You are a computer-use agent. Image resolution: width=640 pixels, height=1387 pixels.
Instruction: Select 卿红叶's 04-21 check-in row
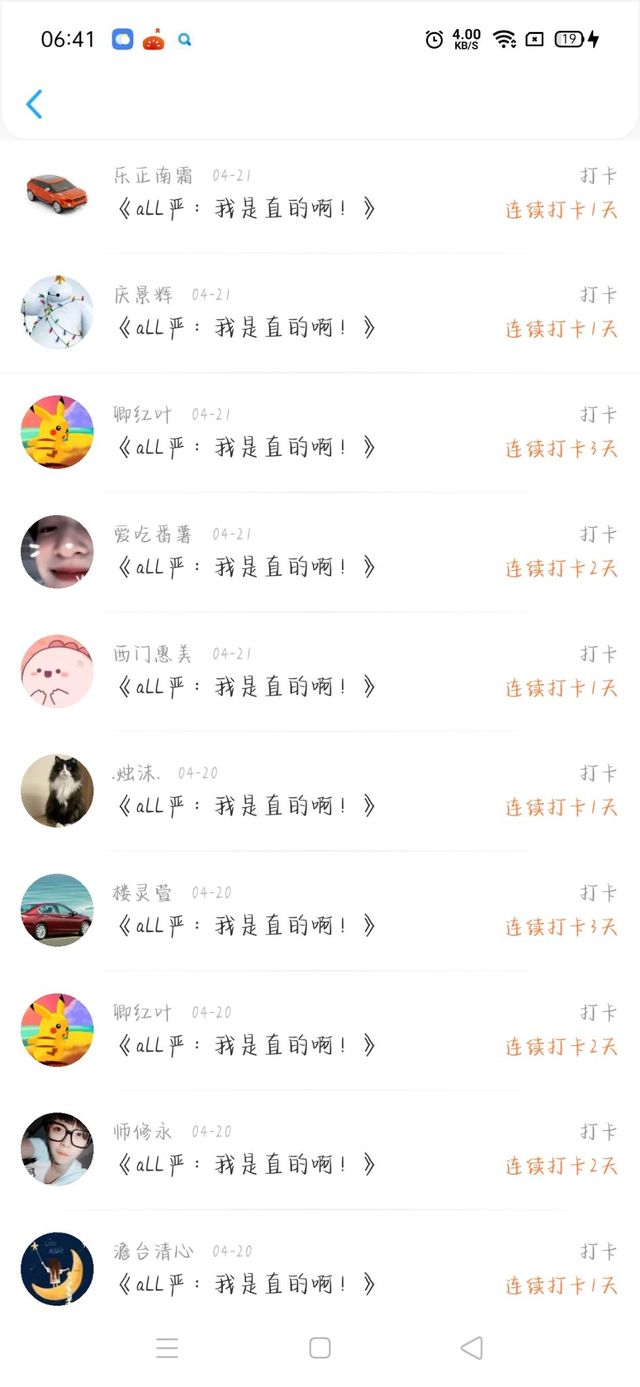click(x=320, y=432)
